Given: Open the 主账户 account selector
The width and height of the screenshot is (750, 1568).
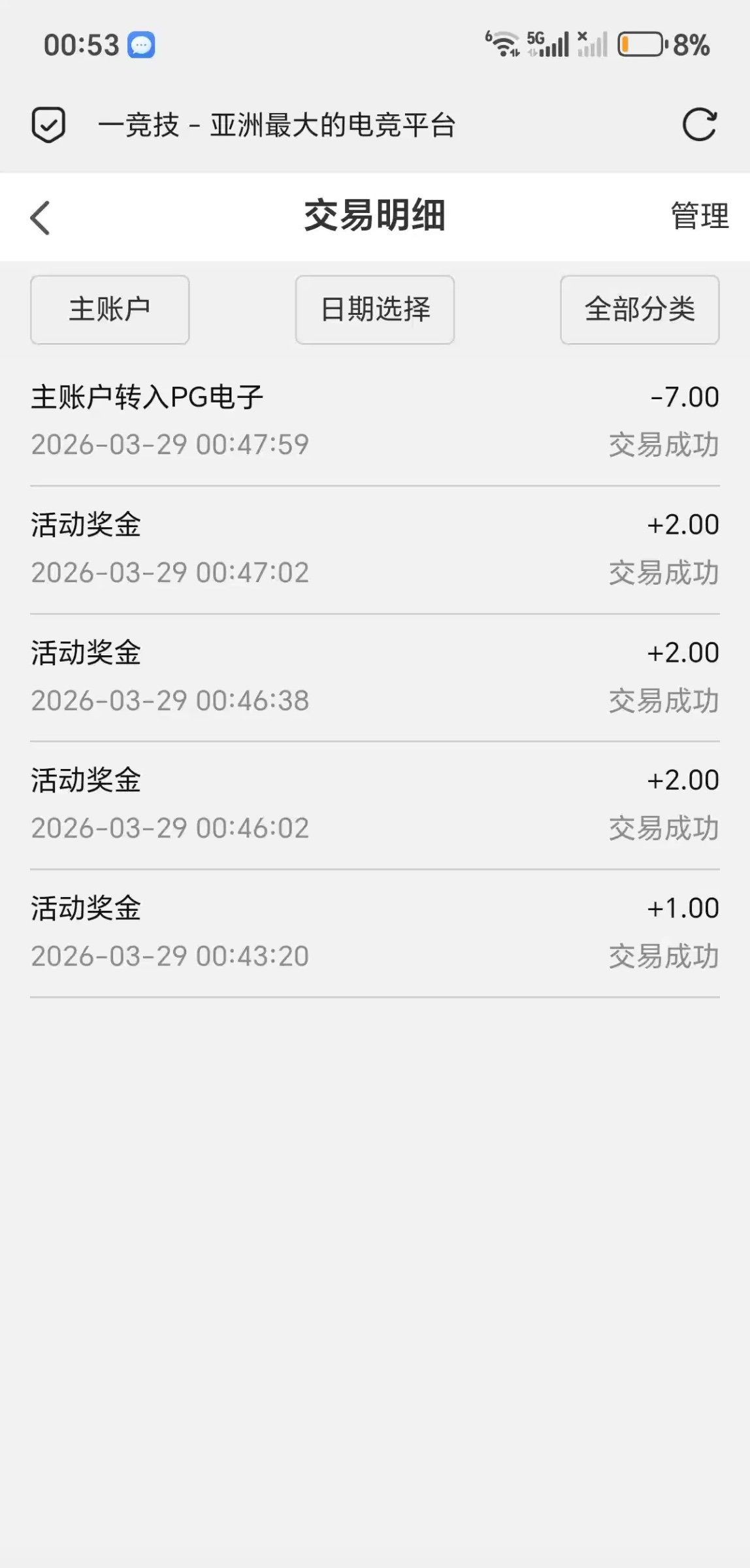Looking at the screenshot, I should point(110,310).
